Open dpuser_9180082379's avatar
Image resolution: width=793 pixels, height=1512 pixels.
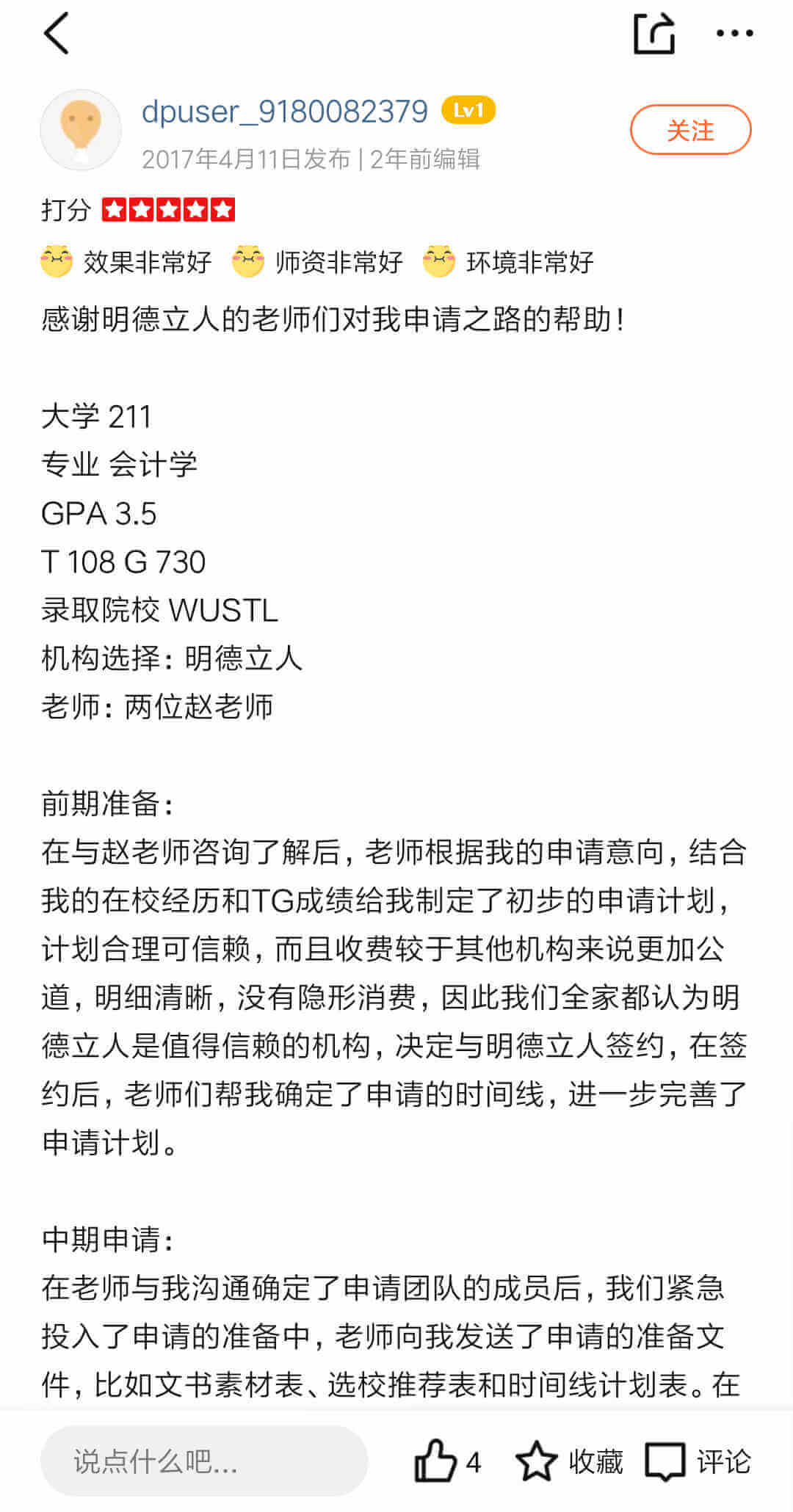coord(81,130)
